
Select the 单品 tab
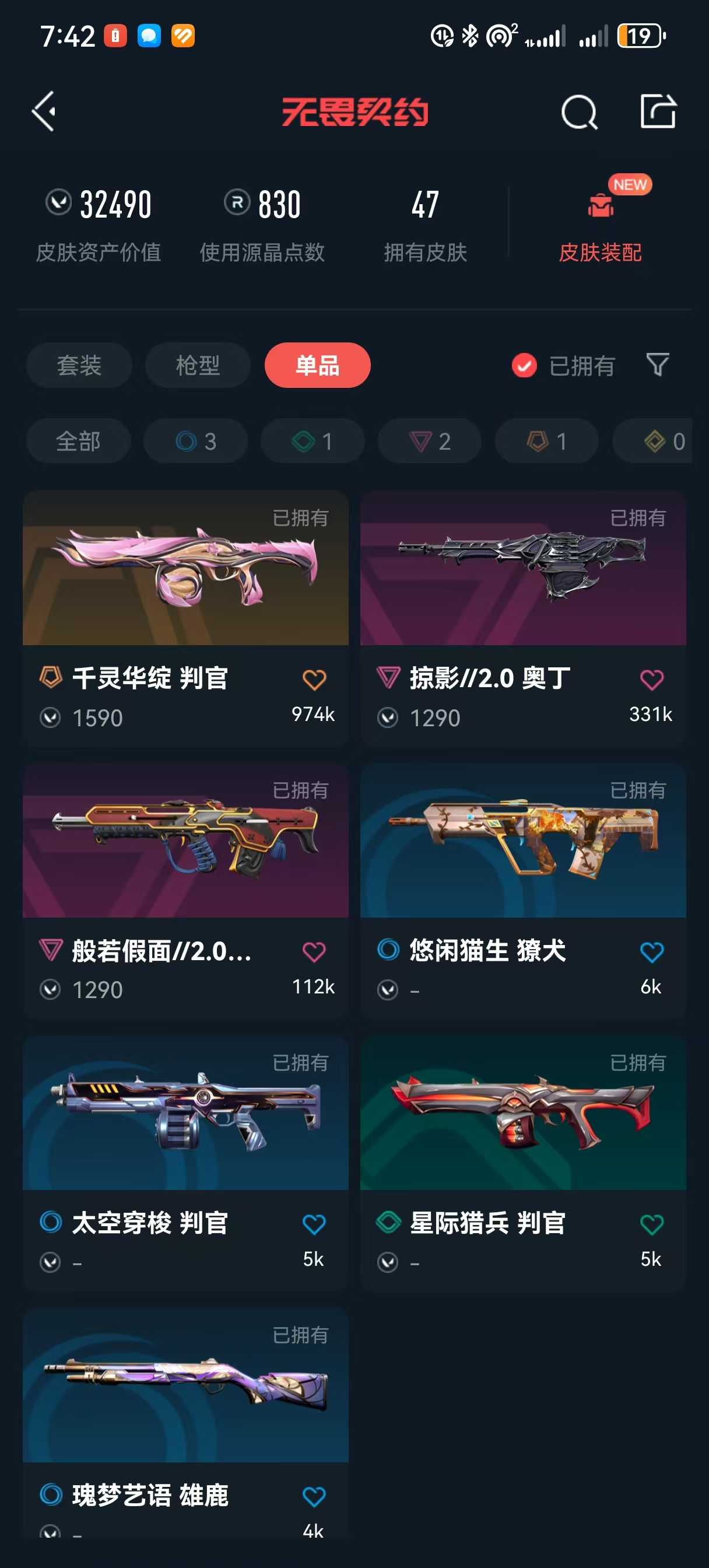pos(317,365)
